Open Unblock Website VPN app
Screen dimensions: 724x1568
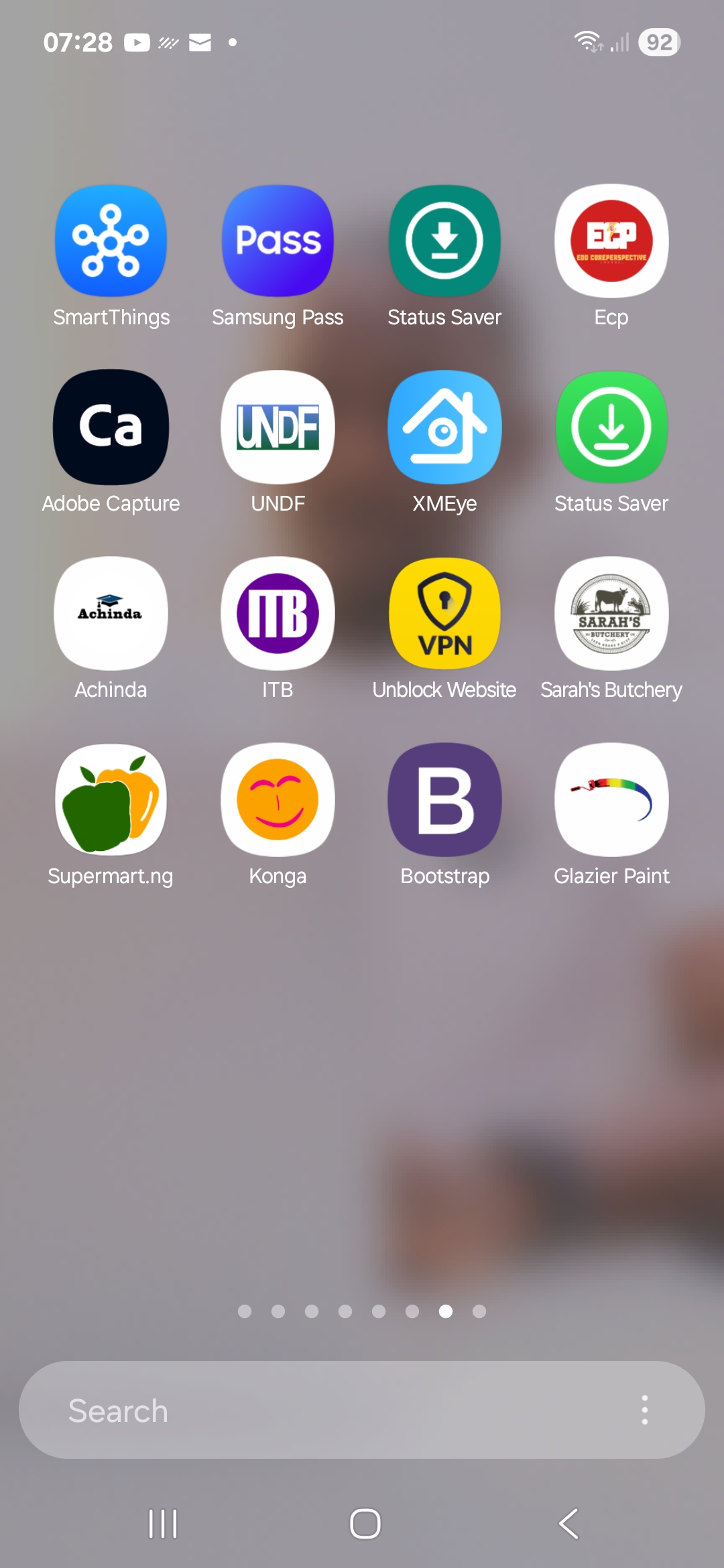click(x=444, y=614)
